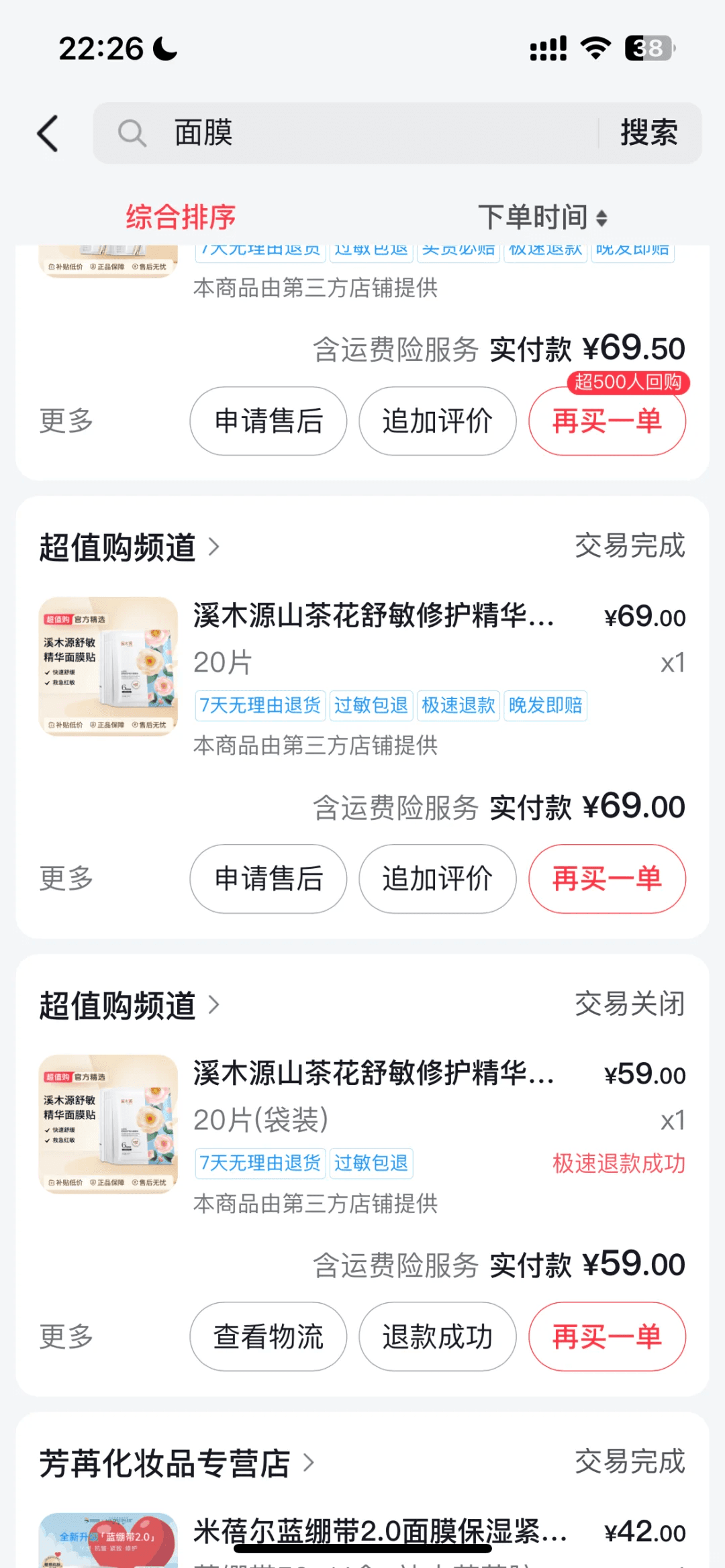Tap 退款成功 on the ¥59.00 order

click(x=438, y=1337)
